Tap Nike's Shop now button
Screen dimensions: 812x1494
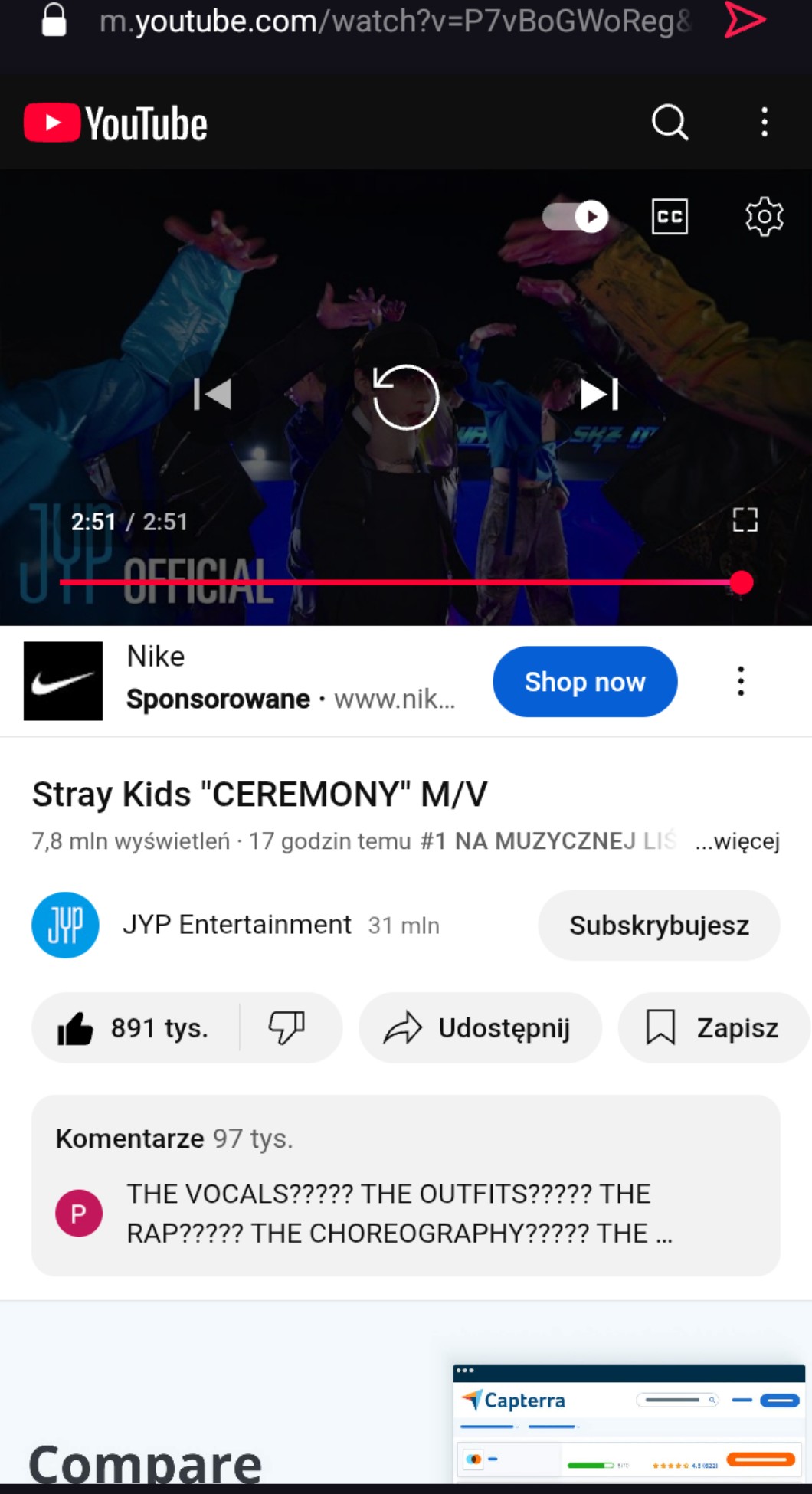584,682
